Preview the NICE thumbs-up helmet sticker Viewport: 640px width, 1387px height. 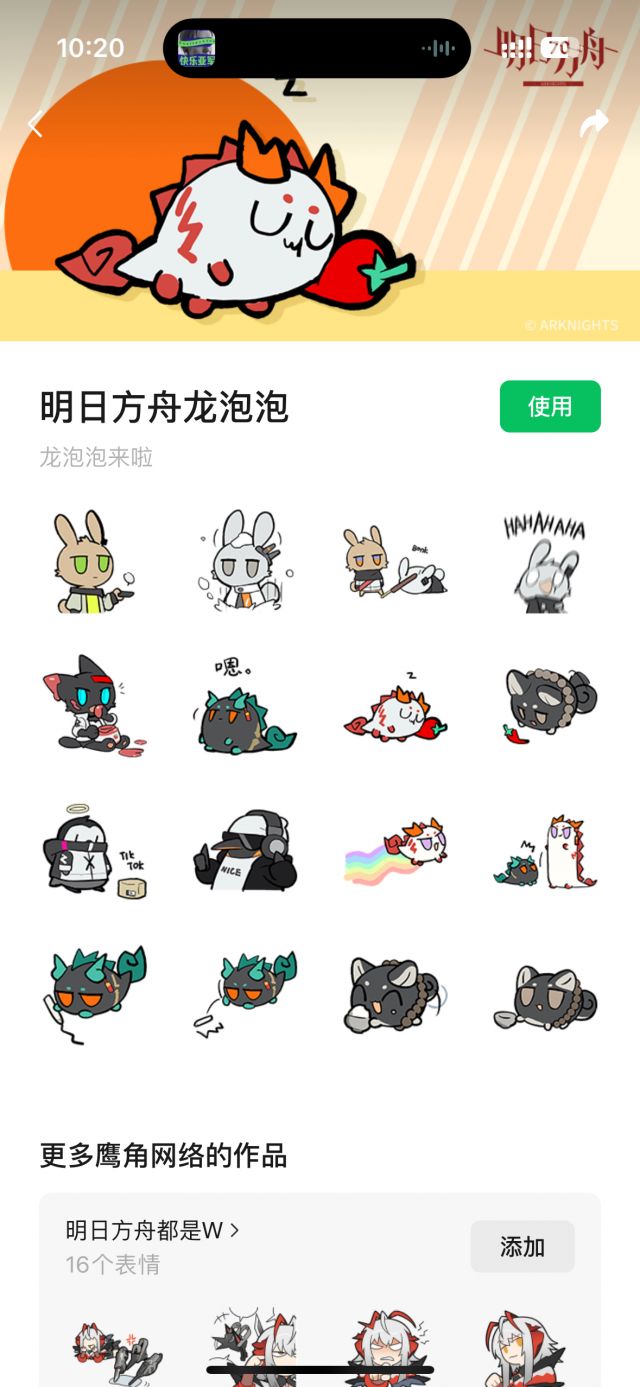coord(244,851)
